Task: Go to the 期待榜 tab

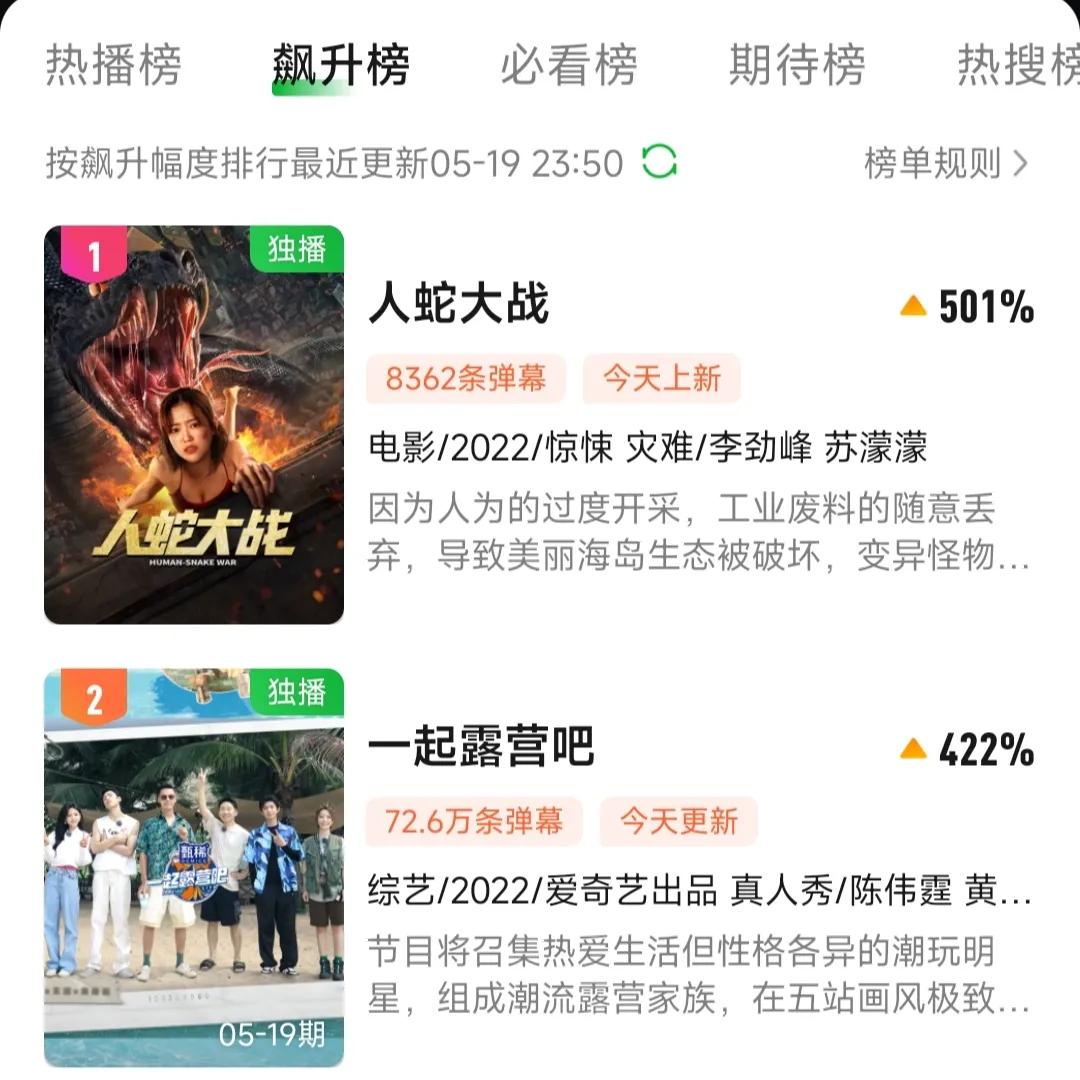Action: 796,66
